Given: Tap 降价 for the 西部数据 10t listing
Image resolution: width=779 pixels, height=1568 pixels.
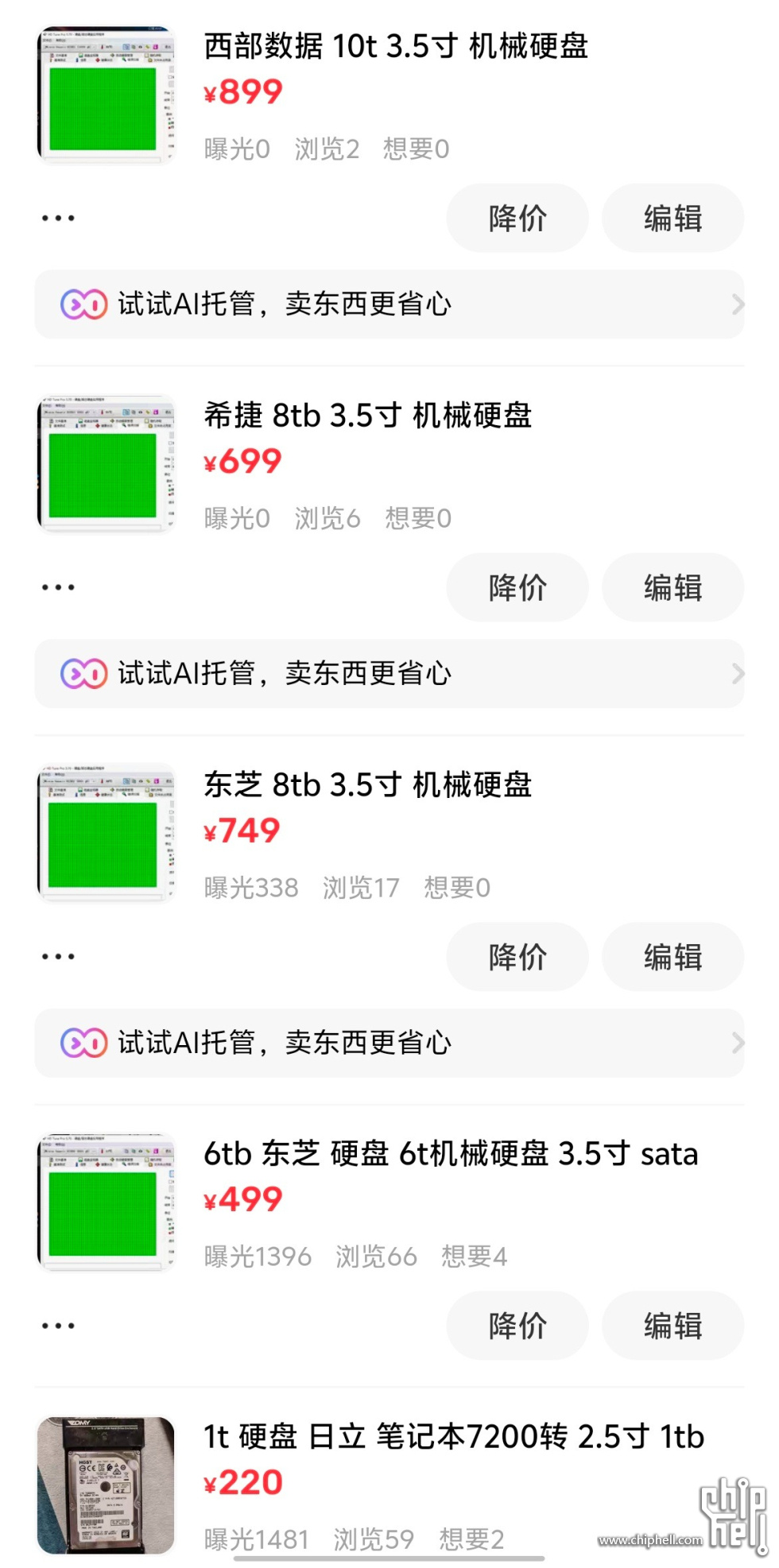Looking at the screenshot, I should point(517,219).
